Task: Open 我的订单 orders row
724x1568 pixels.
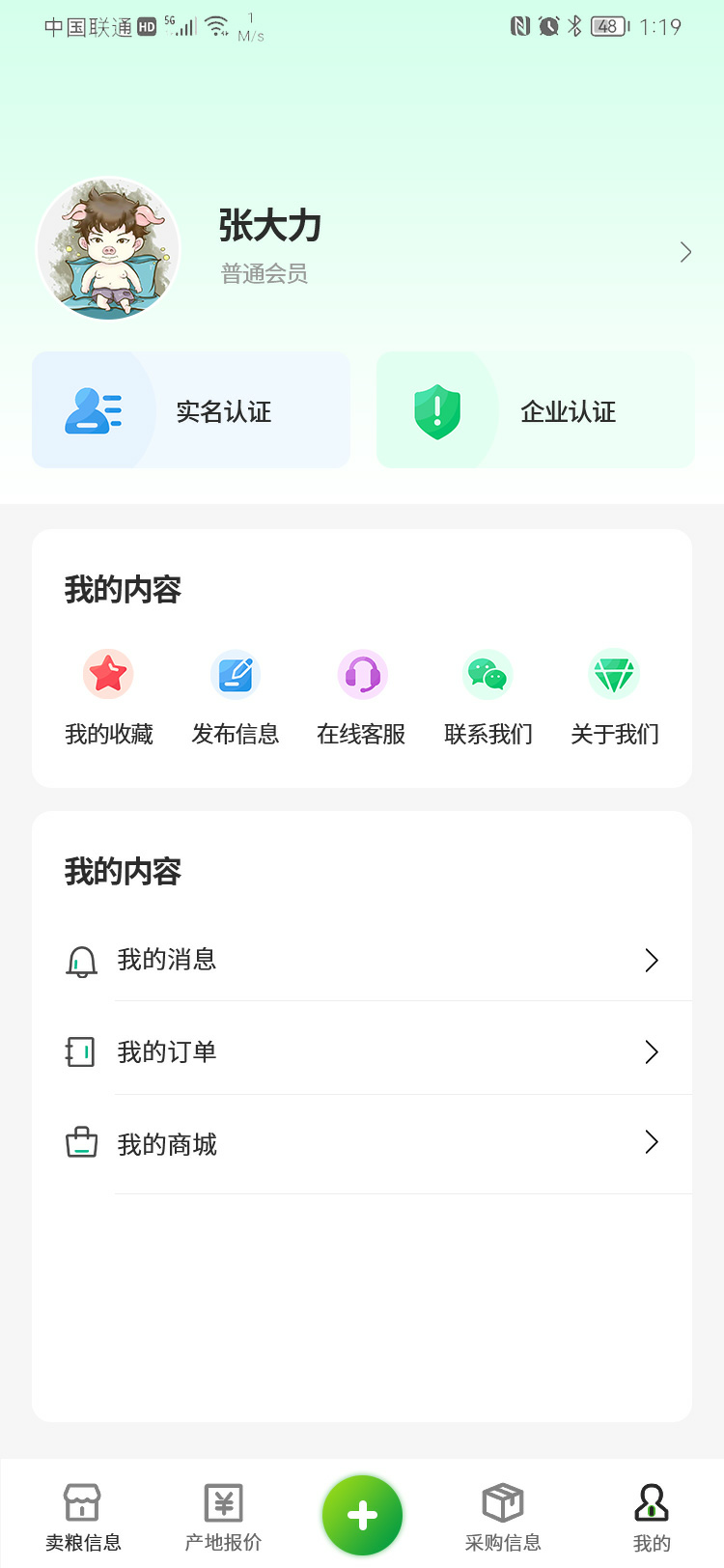Action: click(362, 1051)
